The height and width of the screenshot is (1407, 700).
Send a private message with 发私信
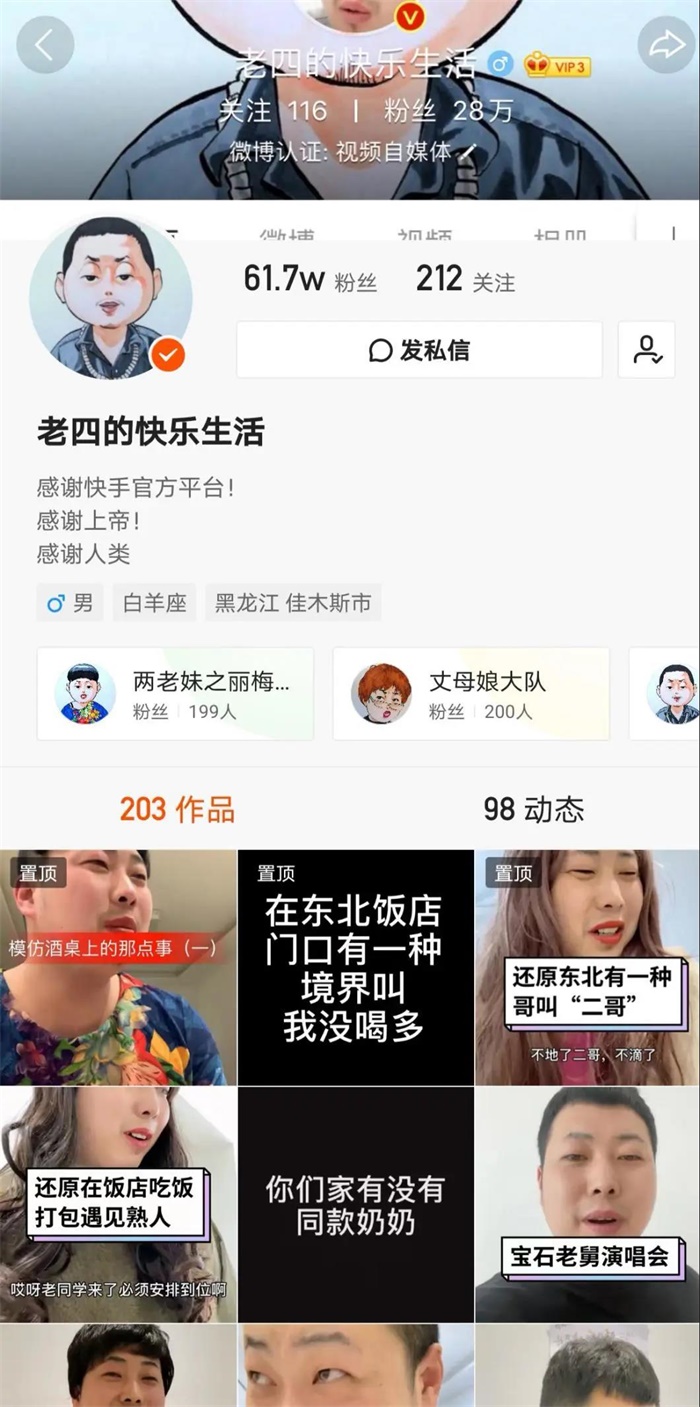click(419, 350)
